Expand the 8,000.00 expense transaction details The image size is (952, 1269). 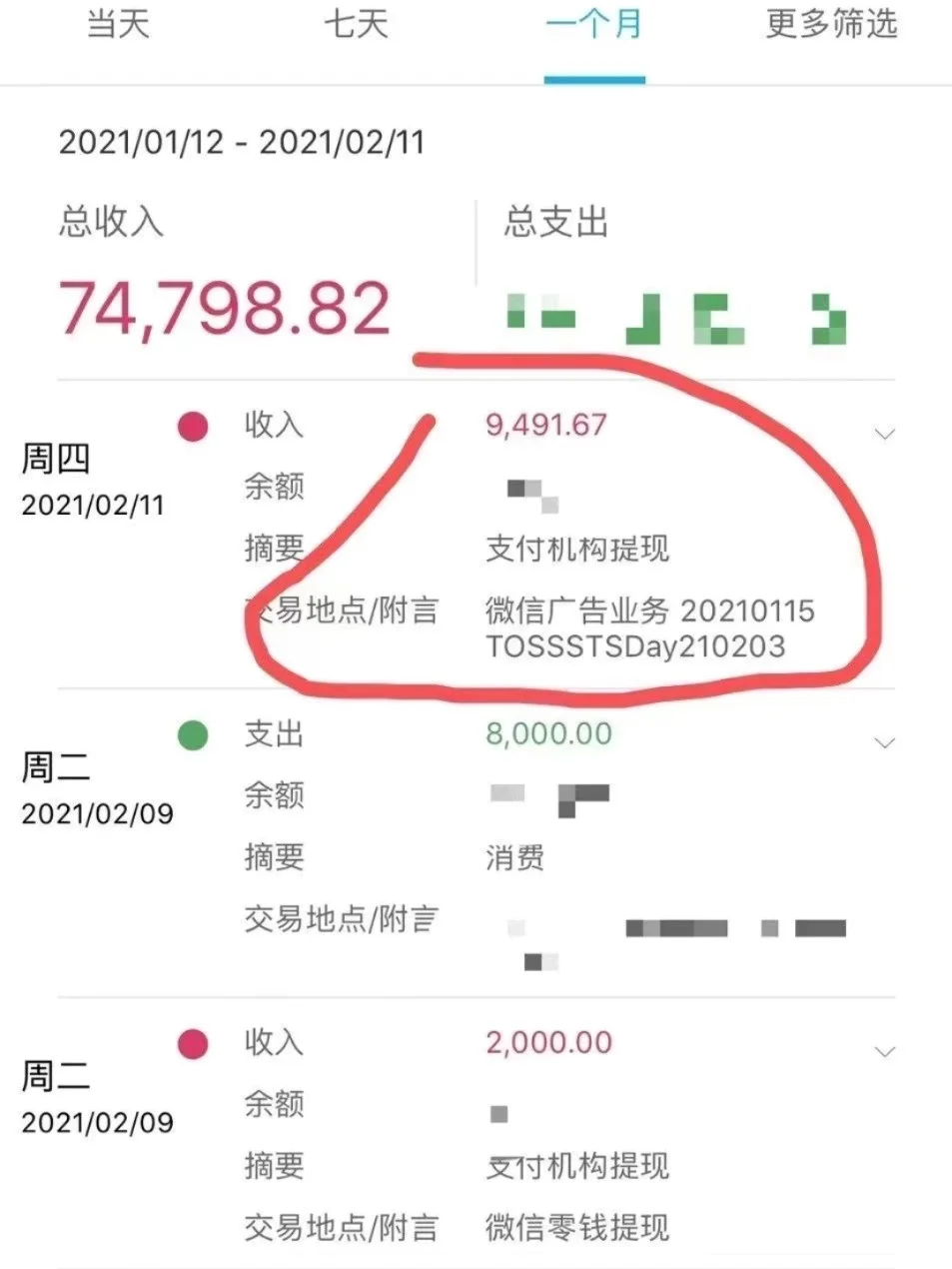pos(884,741)
